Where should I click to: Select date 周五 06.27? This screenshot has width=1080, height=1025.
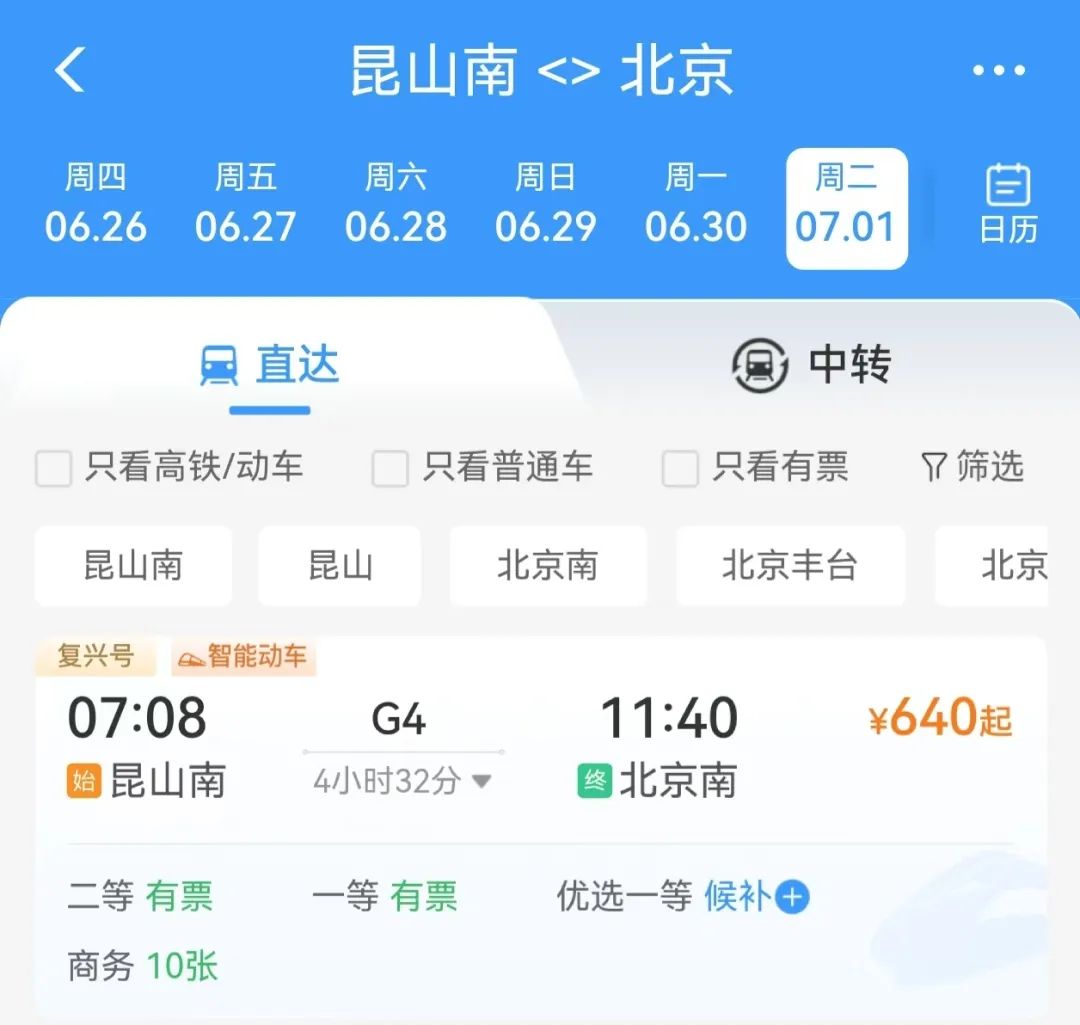[x=246, y=206]
